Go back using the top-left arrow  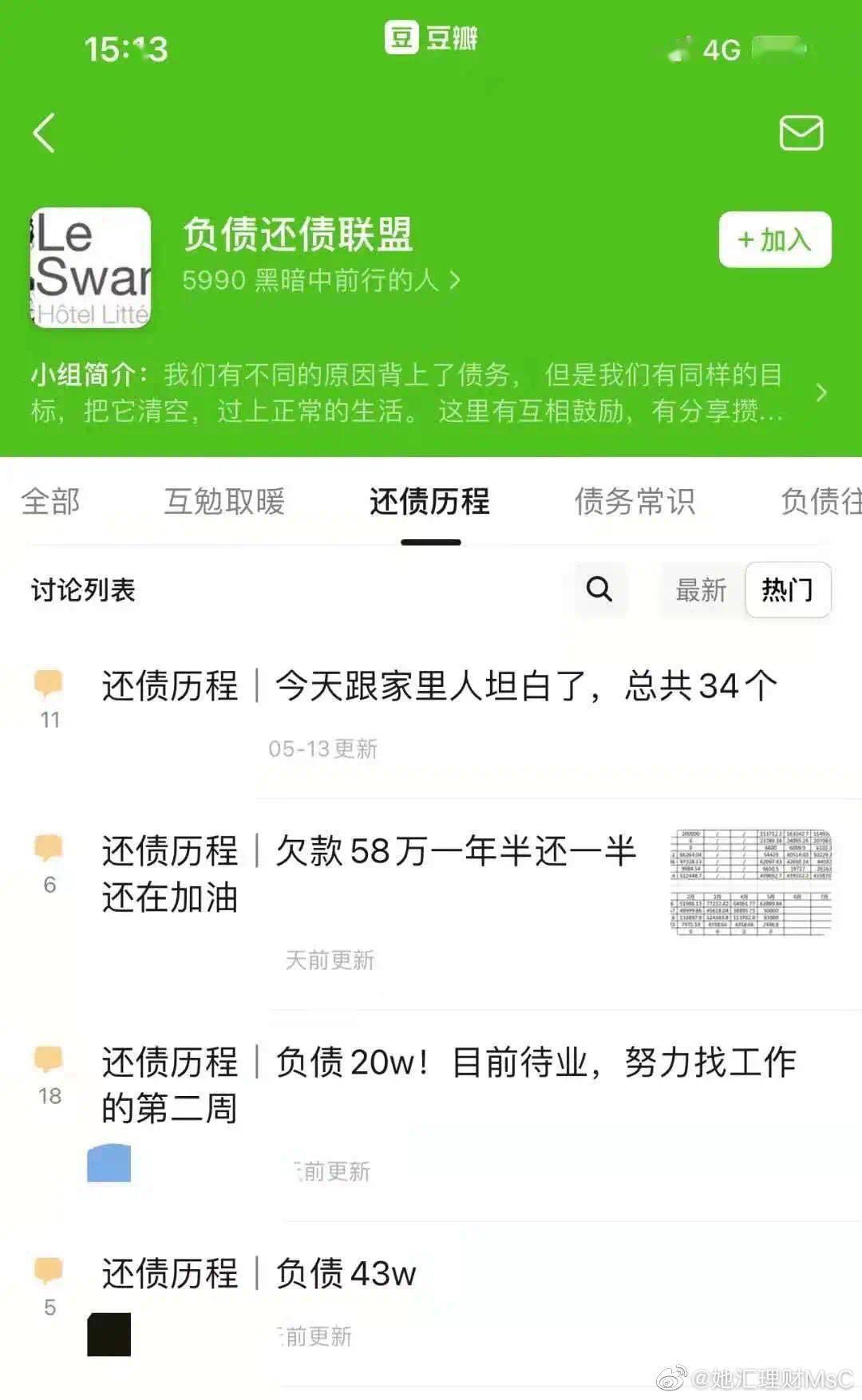45,132
